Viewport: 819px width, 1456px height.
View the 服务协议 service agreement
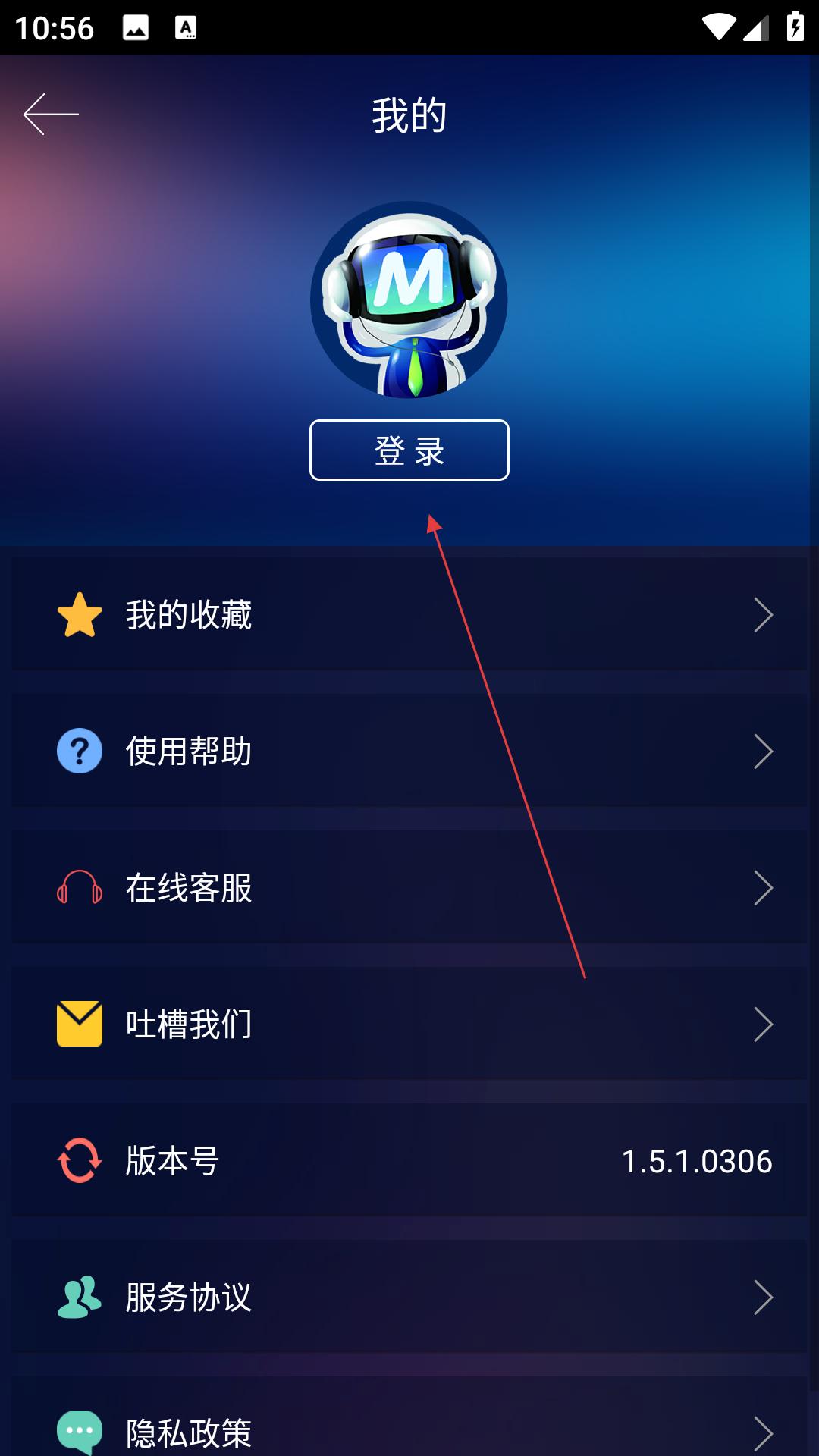pyautogui.click(x=409, y=1297)
